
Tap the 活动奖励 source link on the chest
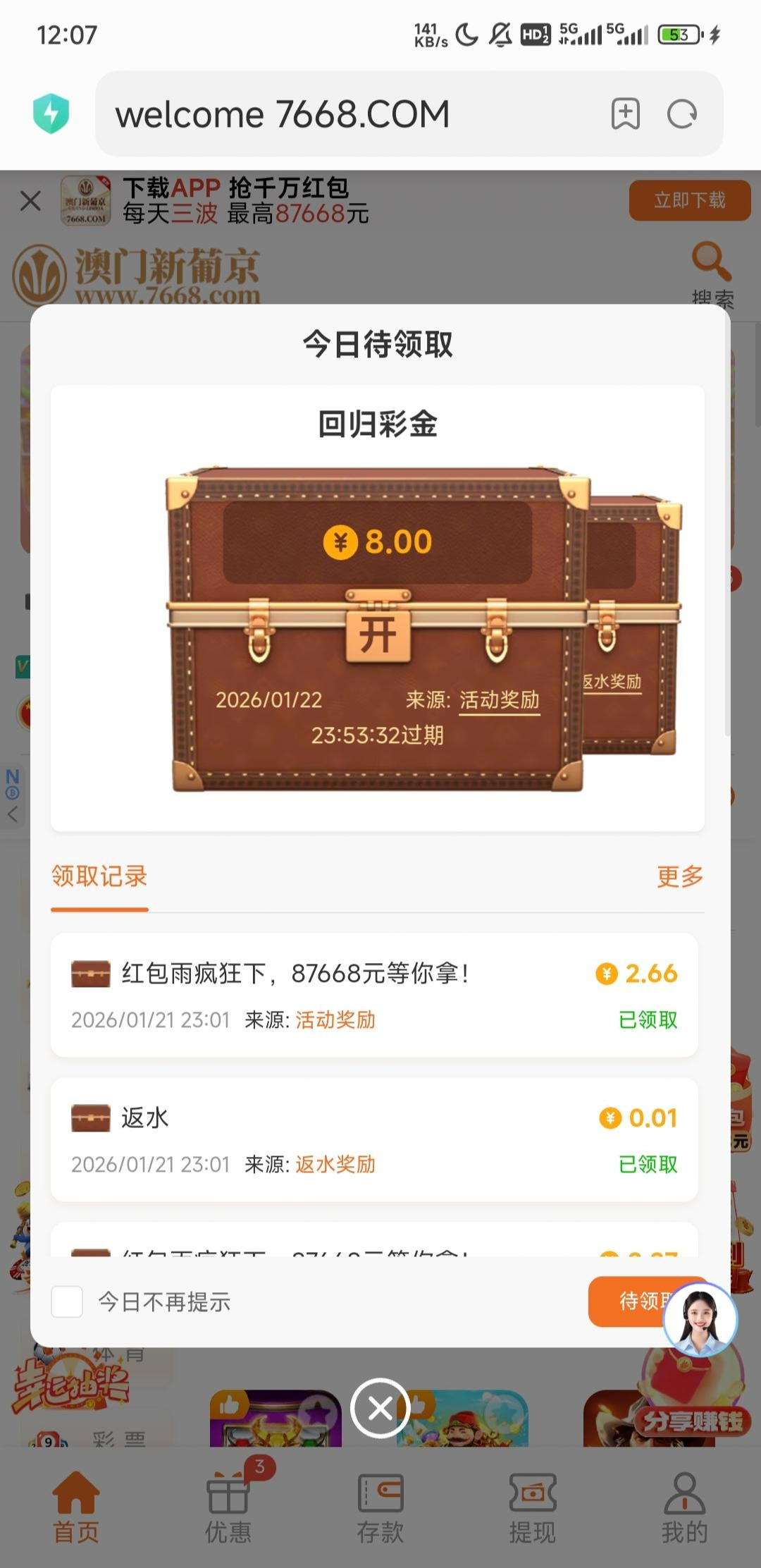499,700
